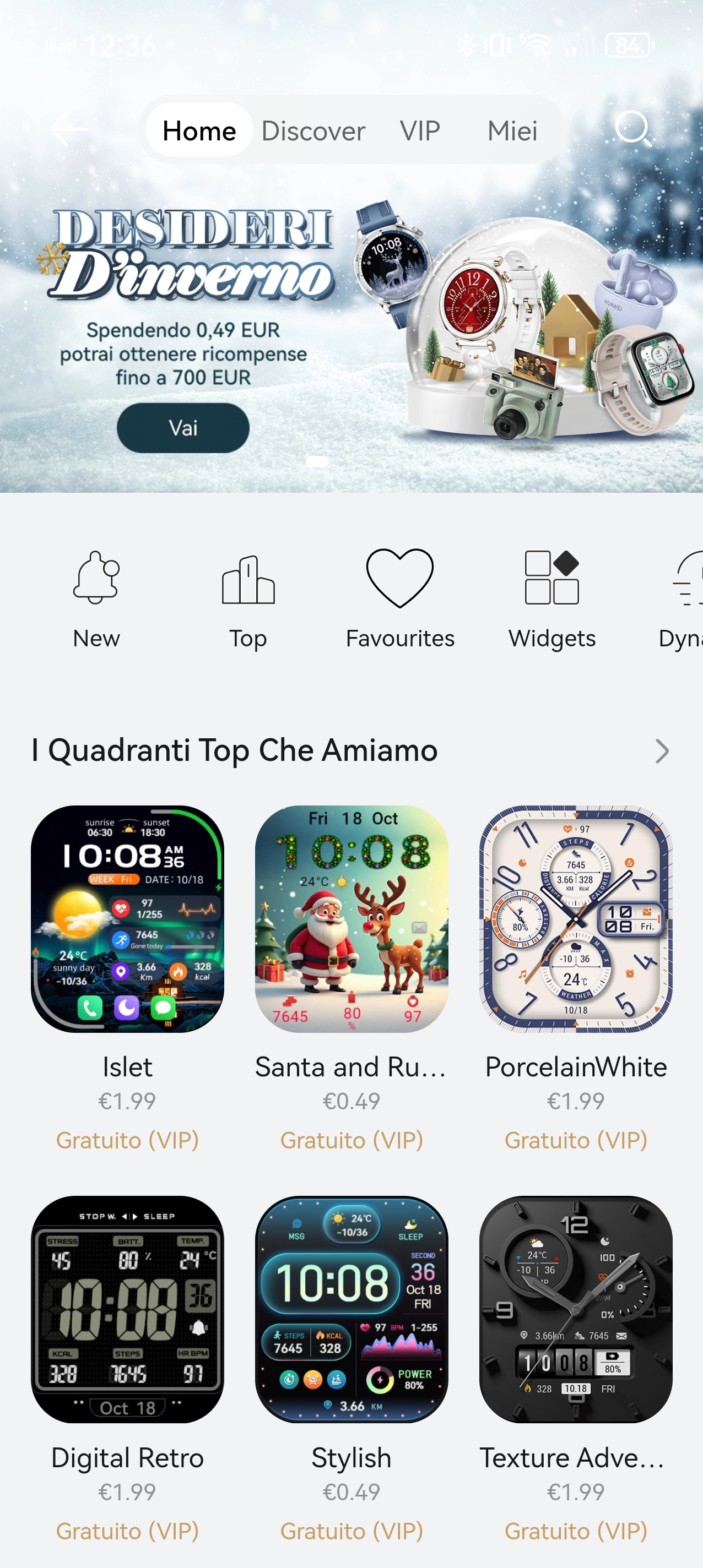703x1568 pixels.
Task: Open the Top category
Action: 248,598
